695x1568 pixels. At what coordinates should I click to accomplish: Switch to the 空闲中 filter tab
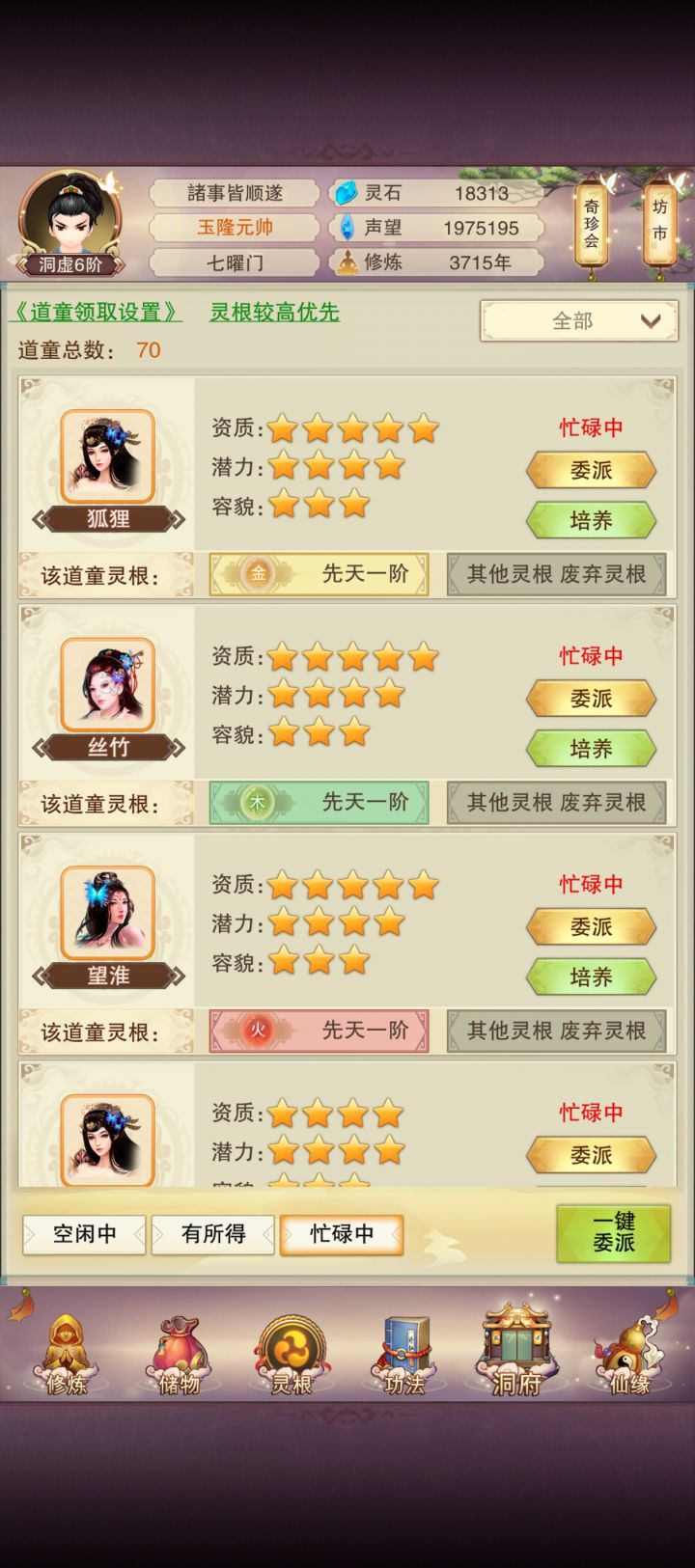[83, 1234]
